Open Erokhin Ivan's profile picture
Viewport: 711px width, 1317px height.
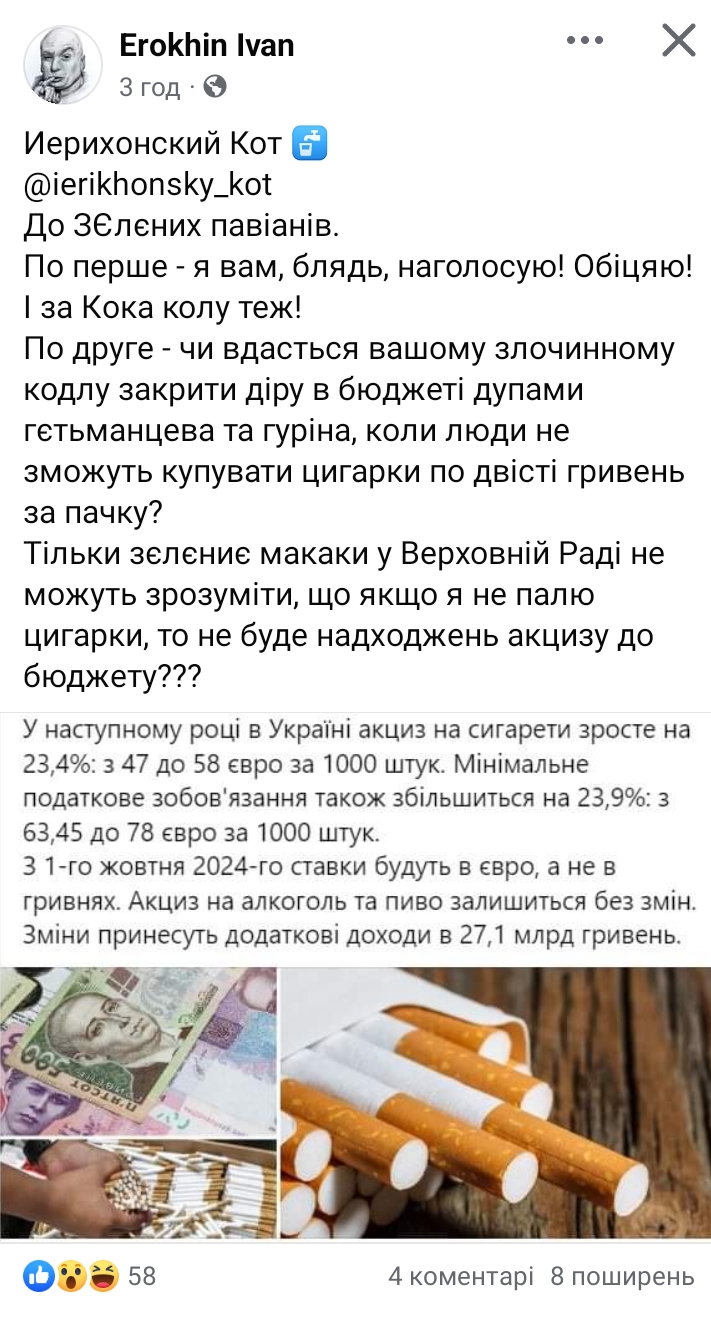click(62, 65)
